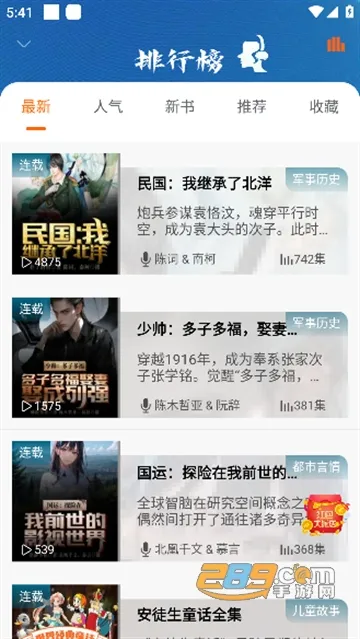Collapse the page with the down chevron
Screen dimensions: 360x639
[24, 44]
